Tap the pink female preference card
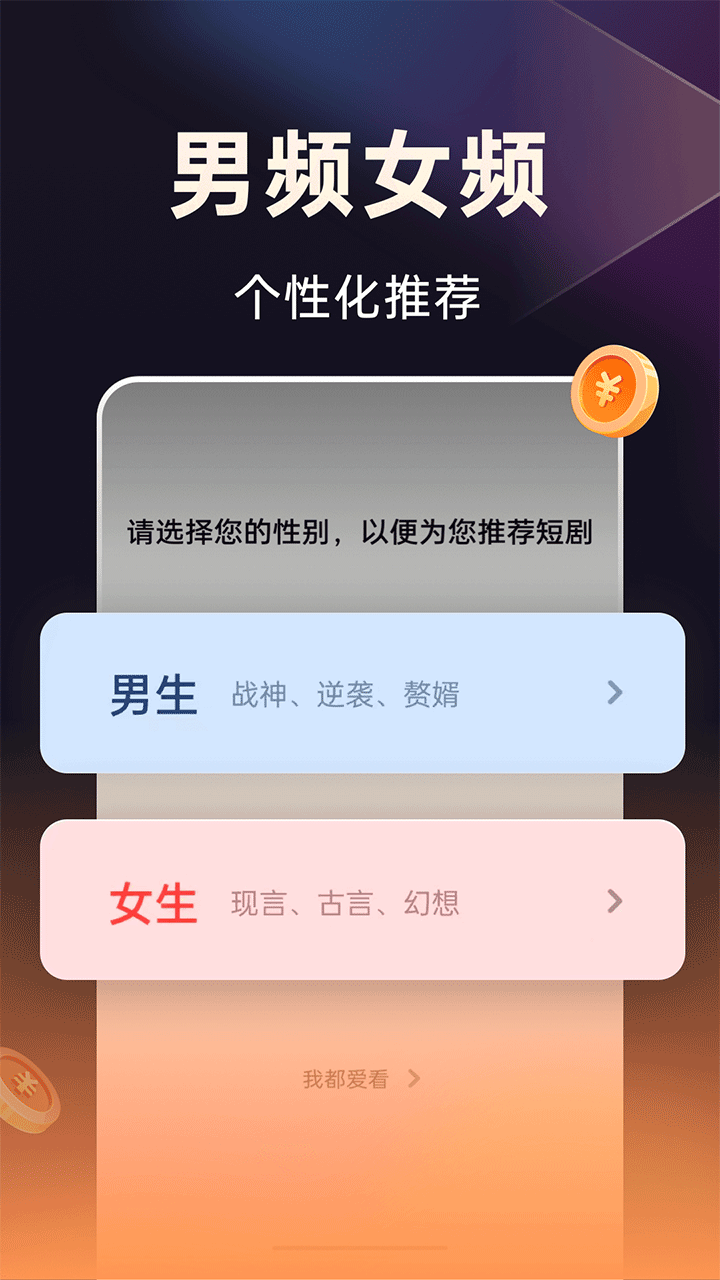The image size is (720, 1280). 360,902
